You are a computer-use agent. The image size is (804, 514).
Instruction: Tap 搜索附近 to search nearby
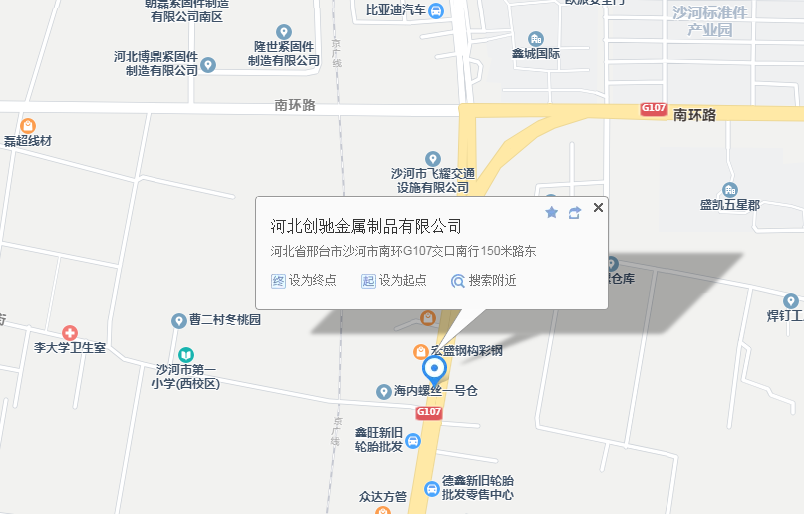(483, 281)
